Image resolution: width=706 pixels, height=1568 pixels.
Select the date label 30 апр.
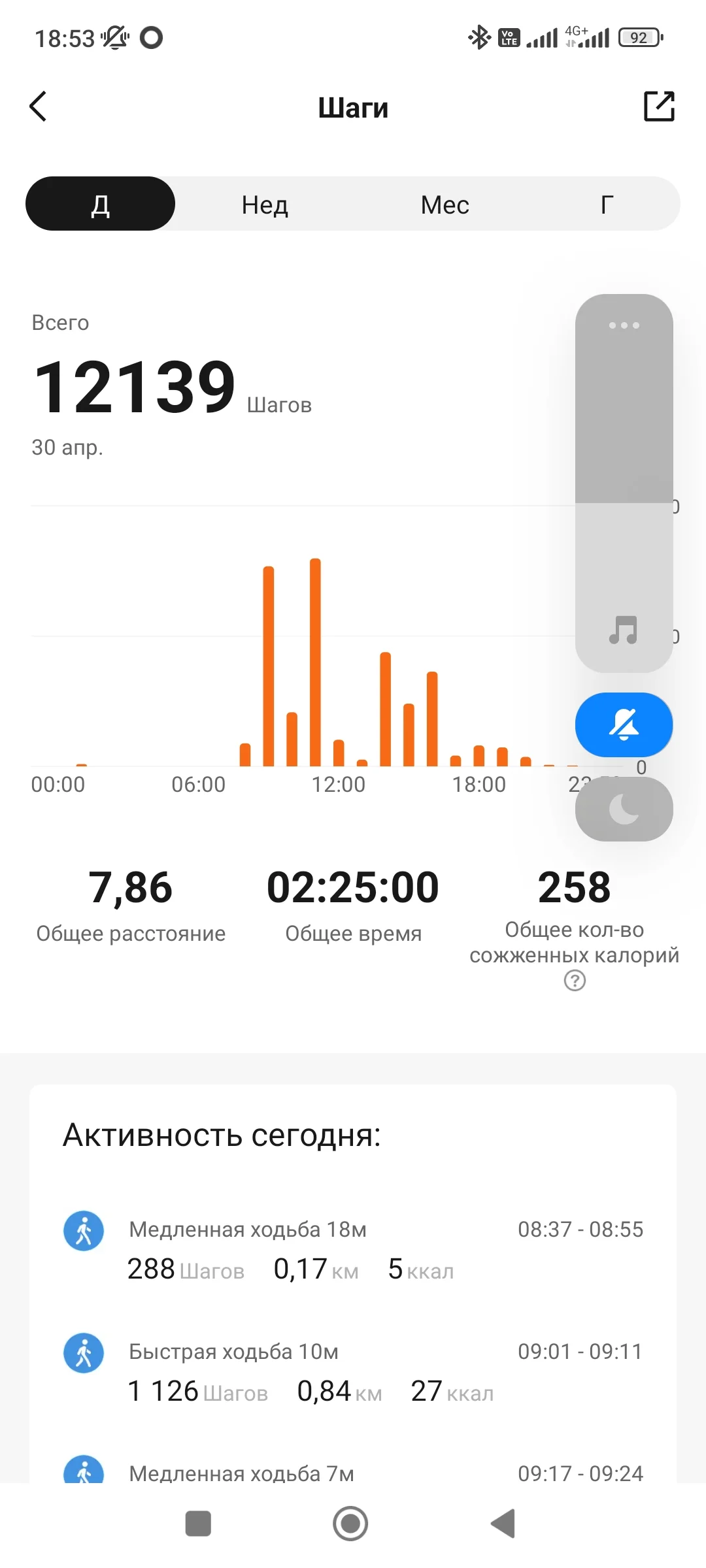click(67, 448)
